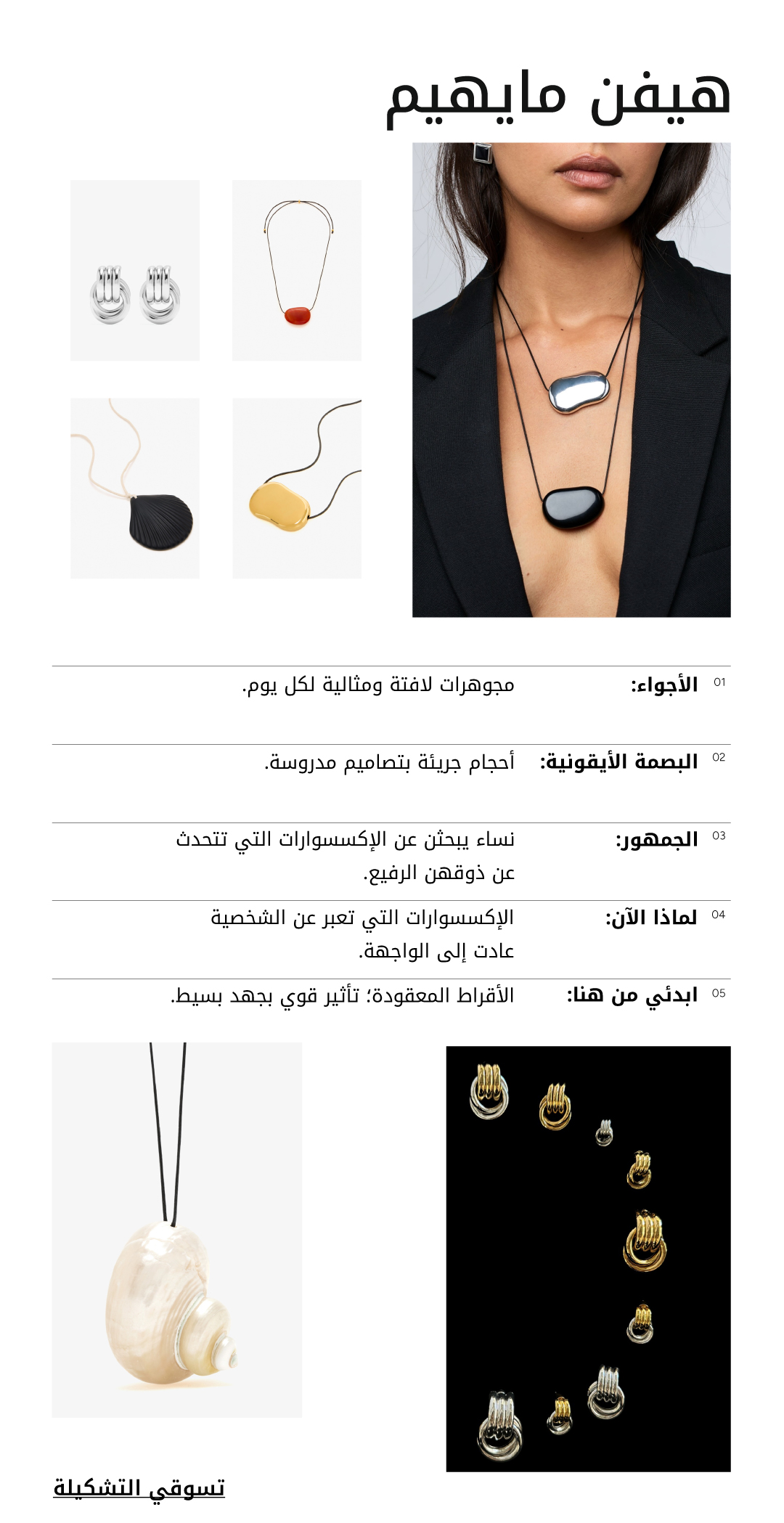Screen dimensions: 784x1523
Task: Open the pearl seashell necklace image
Action: coord(177,1230)
